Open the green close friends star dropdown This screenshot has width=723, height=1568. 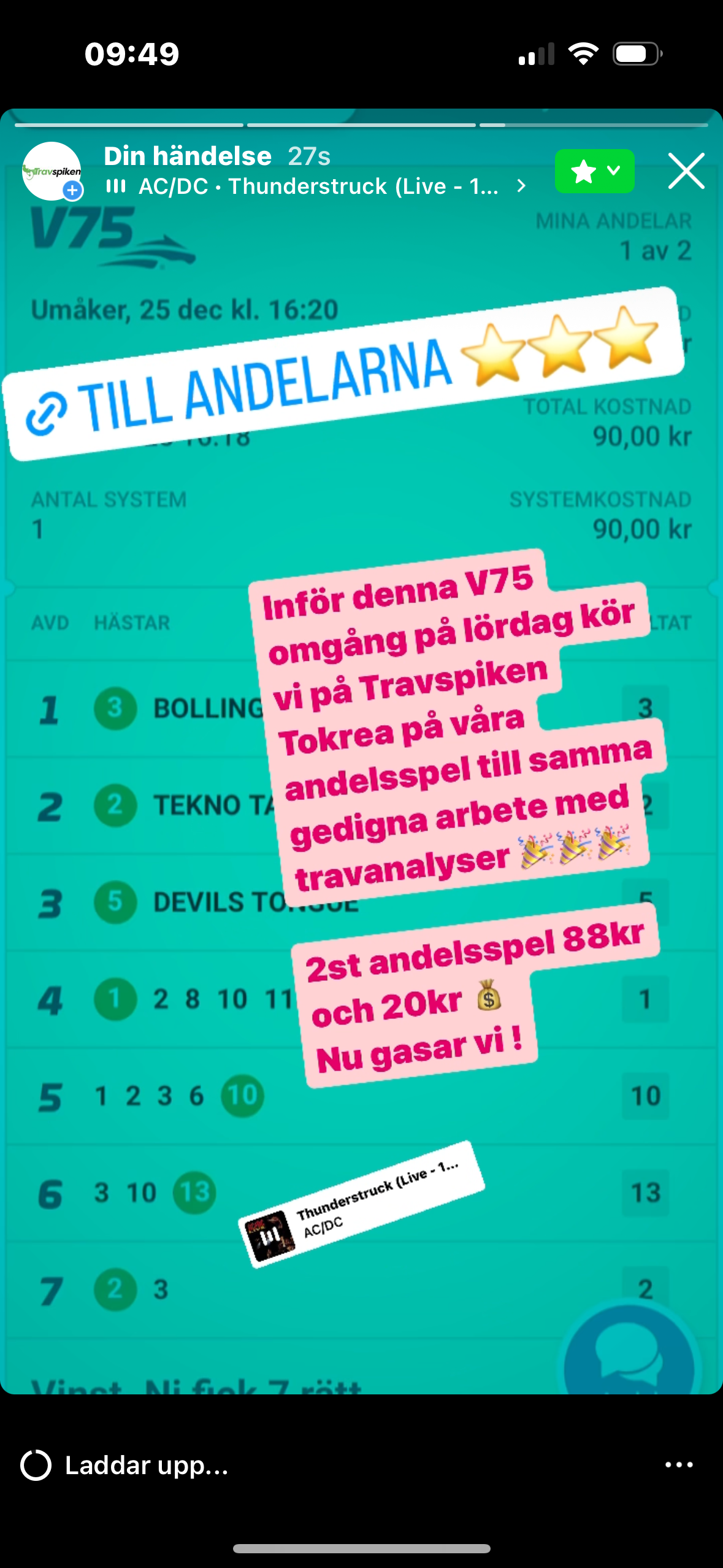pyautogui.click(x=594, y=171)
